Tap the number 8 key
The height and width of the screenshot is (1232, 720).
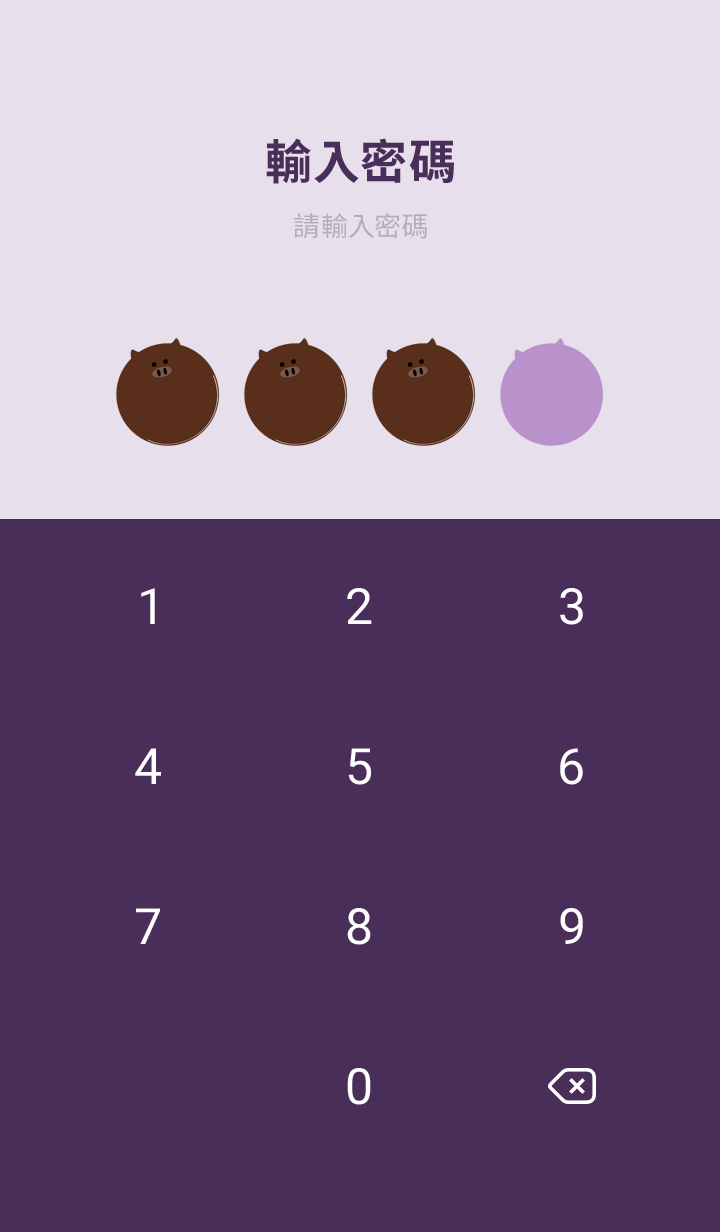359,927
